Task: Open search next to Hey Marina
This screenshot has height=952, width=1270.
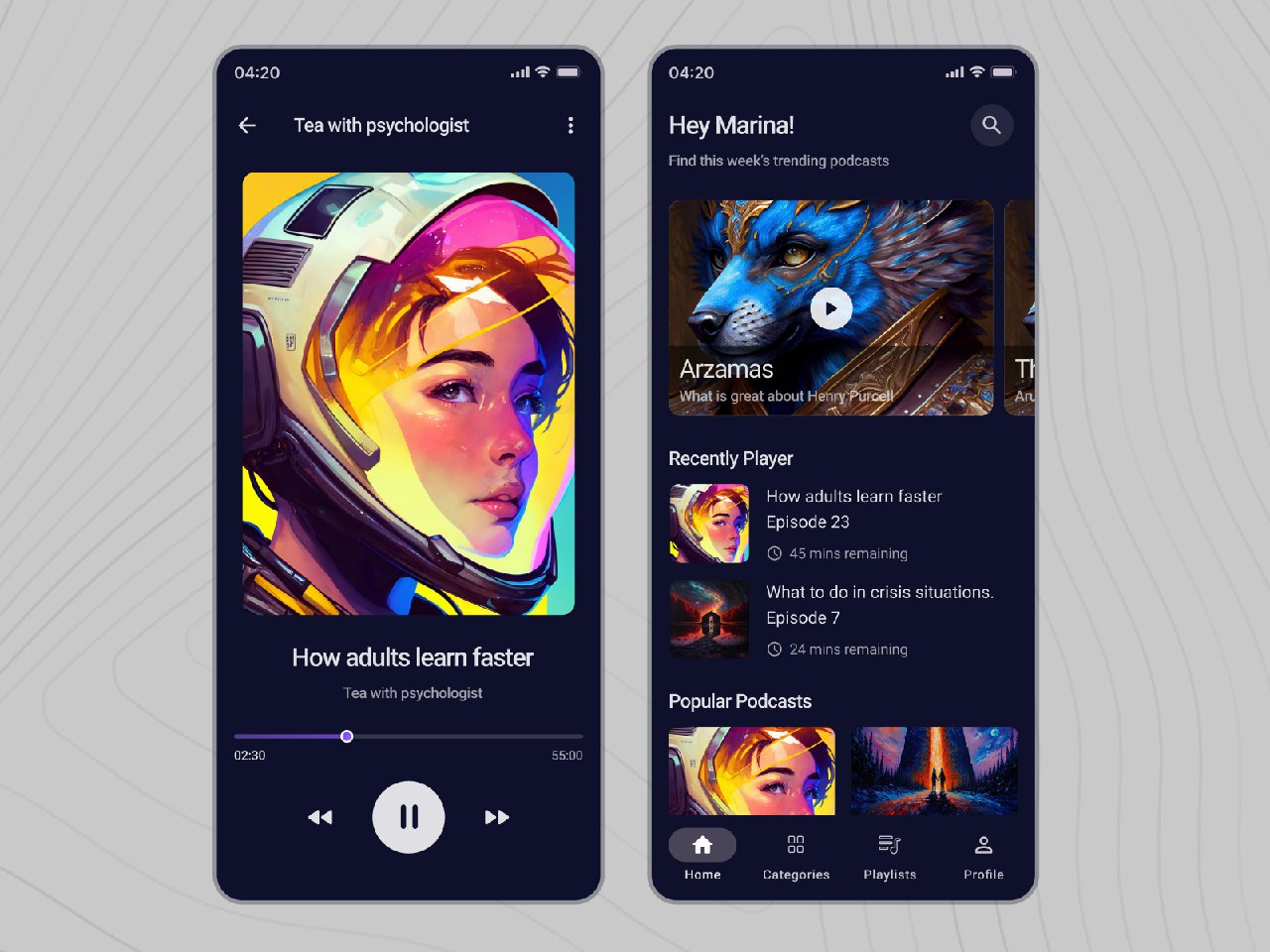Action: tap(991, 125)
